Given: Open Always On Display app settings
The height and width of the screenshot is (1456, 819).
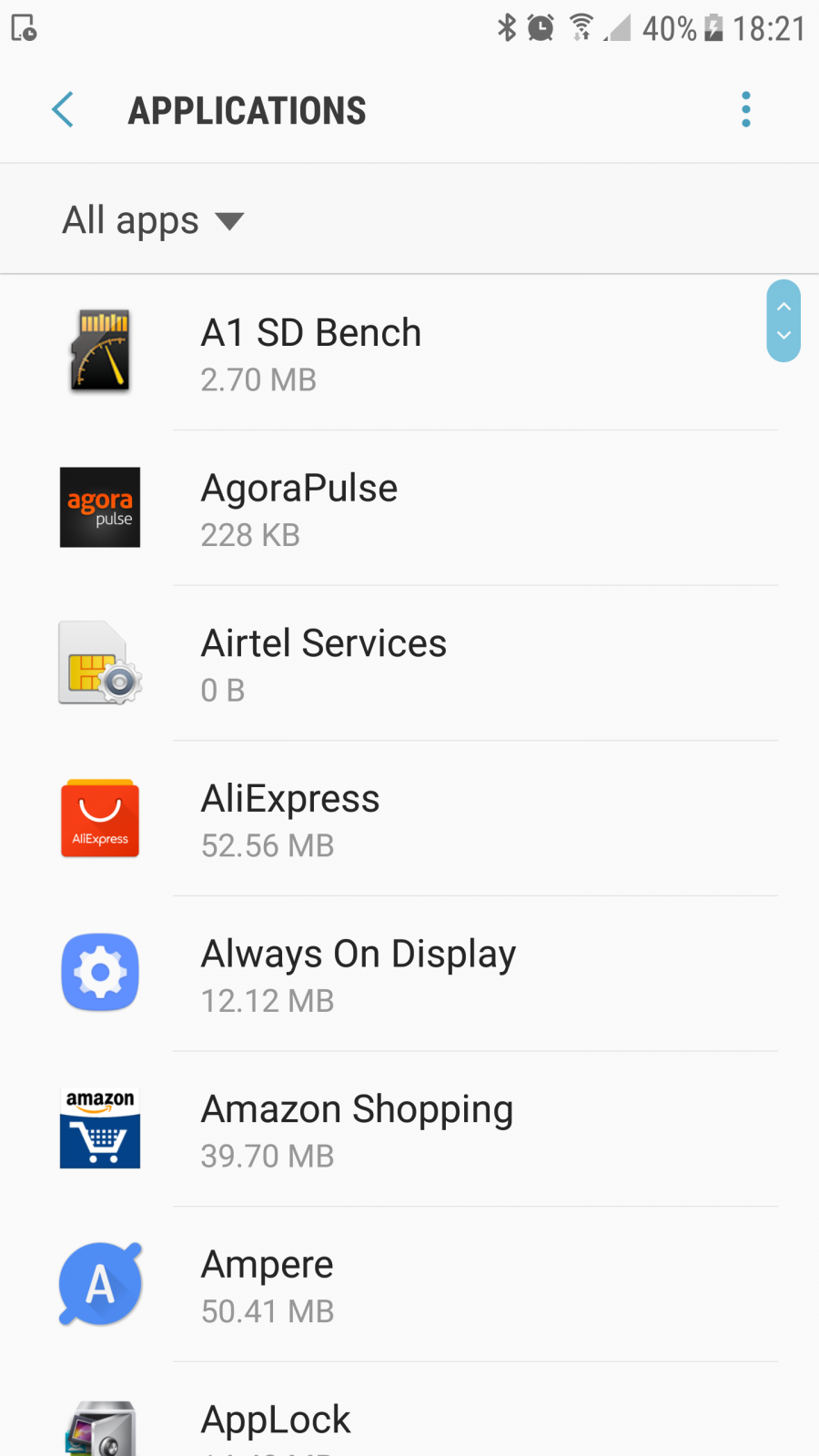Looking at the screenshot, I should click(x=409, y=974).
